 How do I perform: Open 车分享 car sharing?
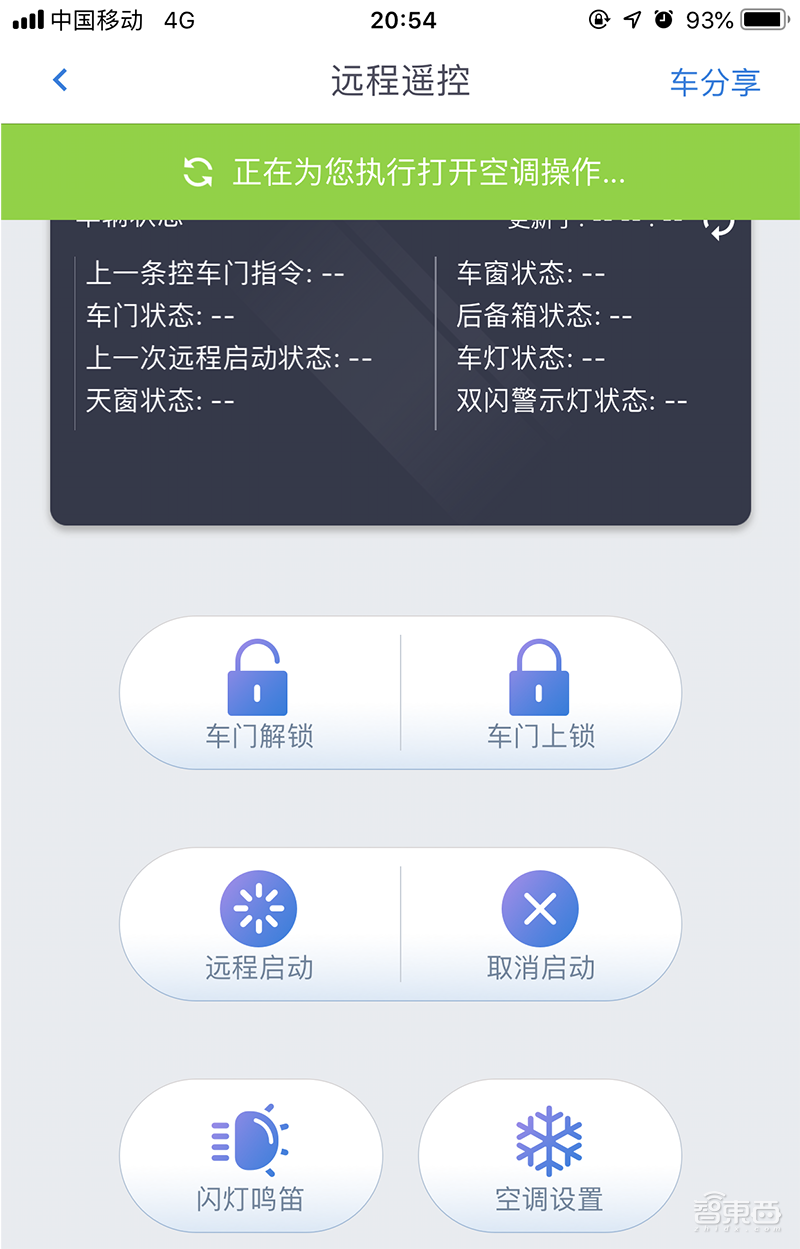click(716, 84)
